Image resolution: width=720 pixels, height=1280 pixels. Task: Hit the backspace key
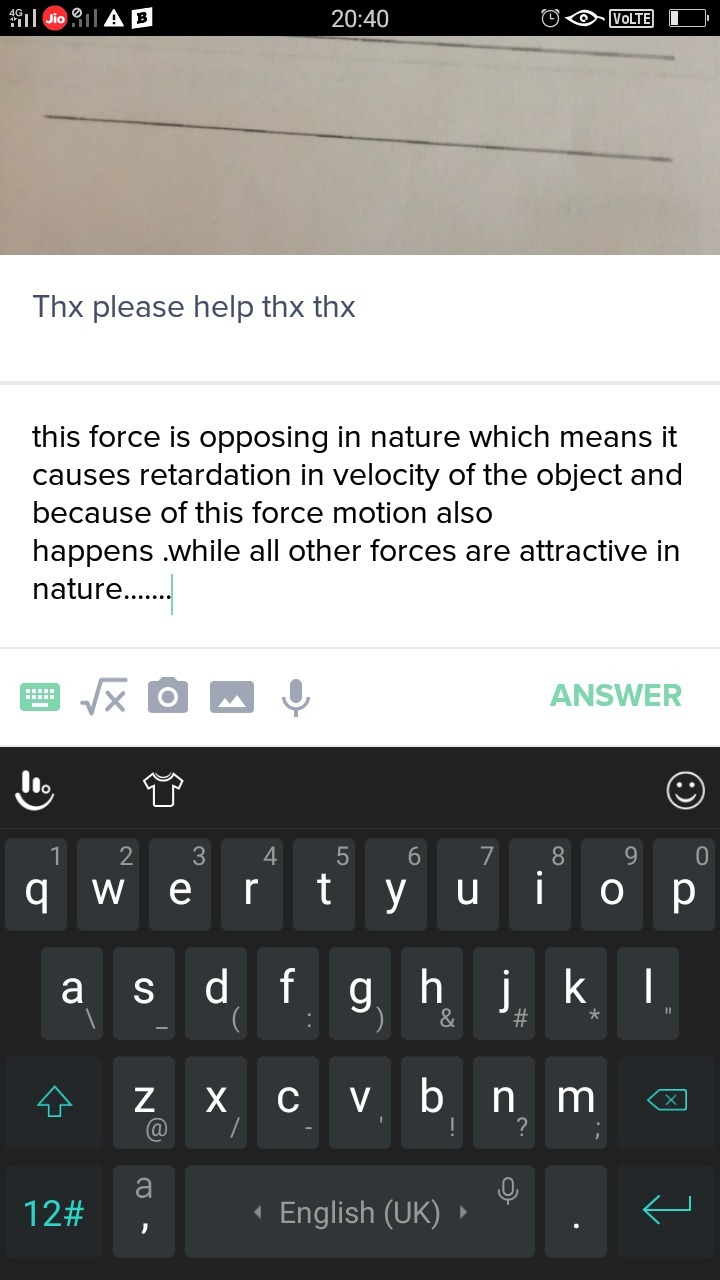(666, 1101)
